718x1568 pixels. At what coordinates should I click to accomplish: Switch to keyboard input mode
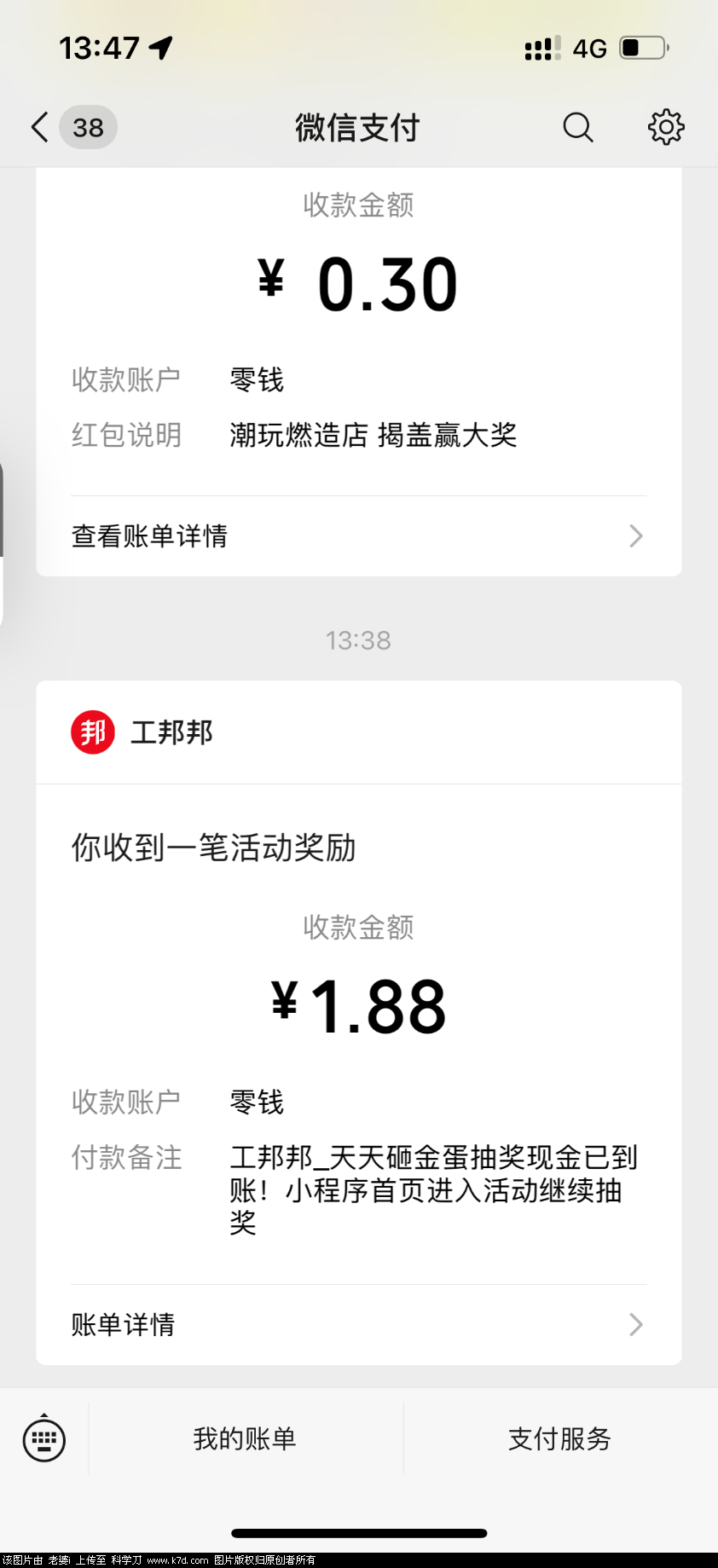44,1439
